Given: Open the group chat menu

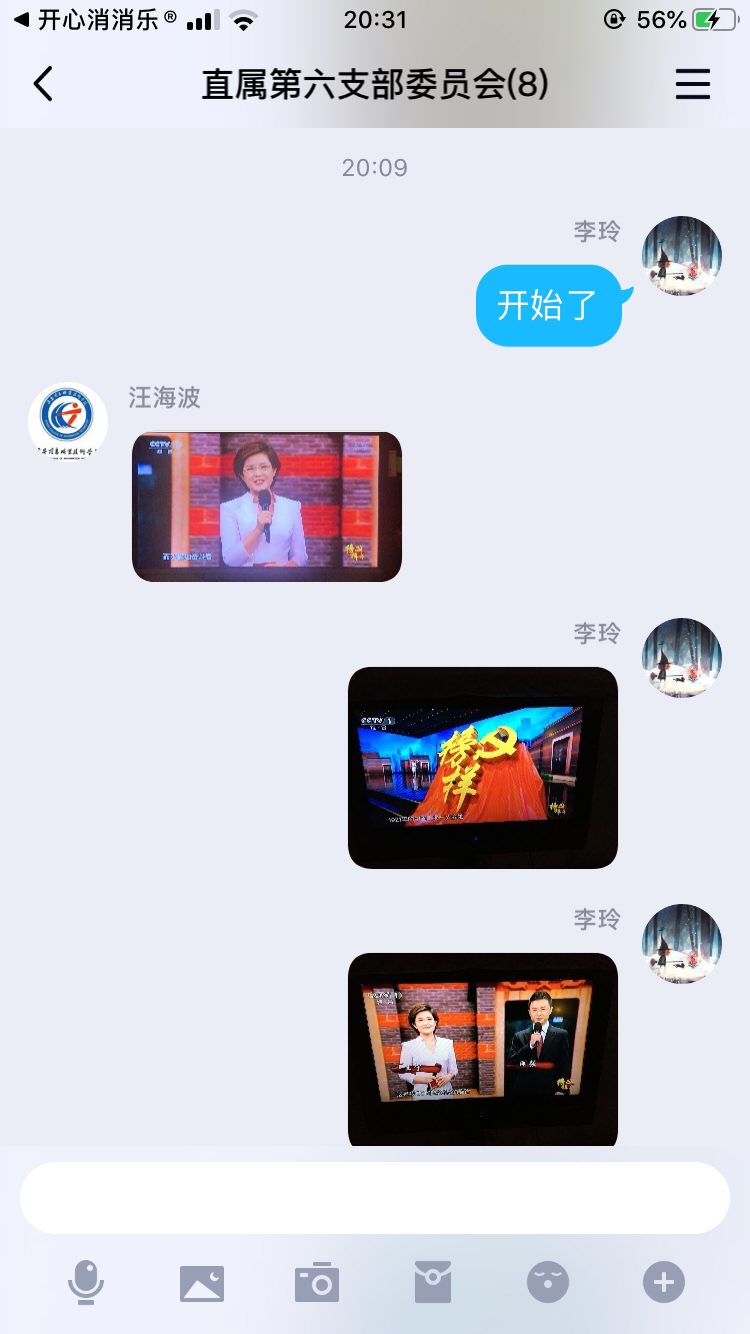Looking at the screenshot, I should [x=692, y=84].
